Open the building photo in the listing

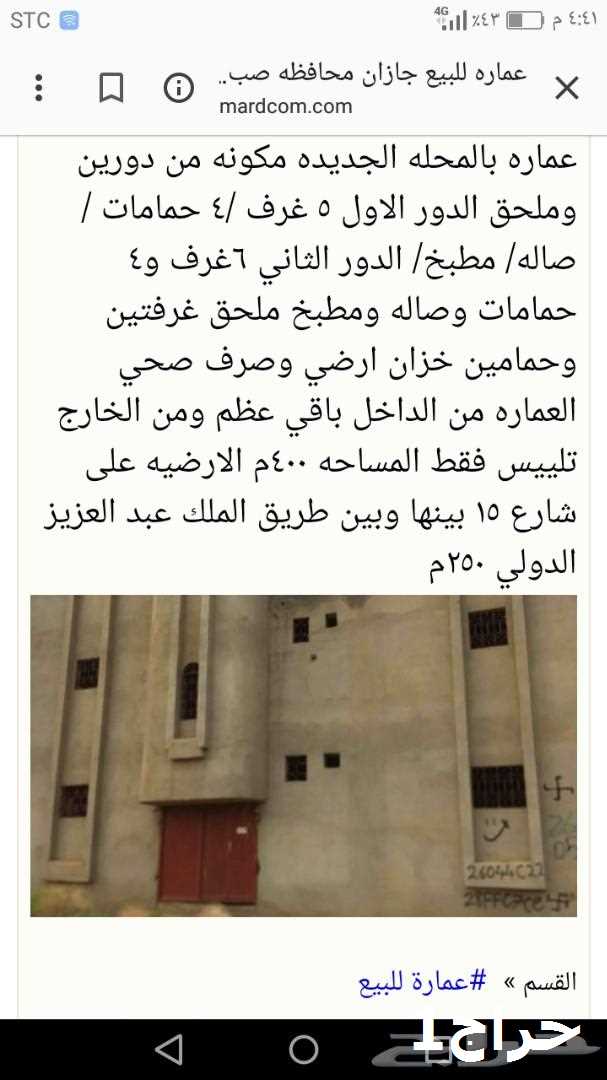point(303,756)
